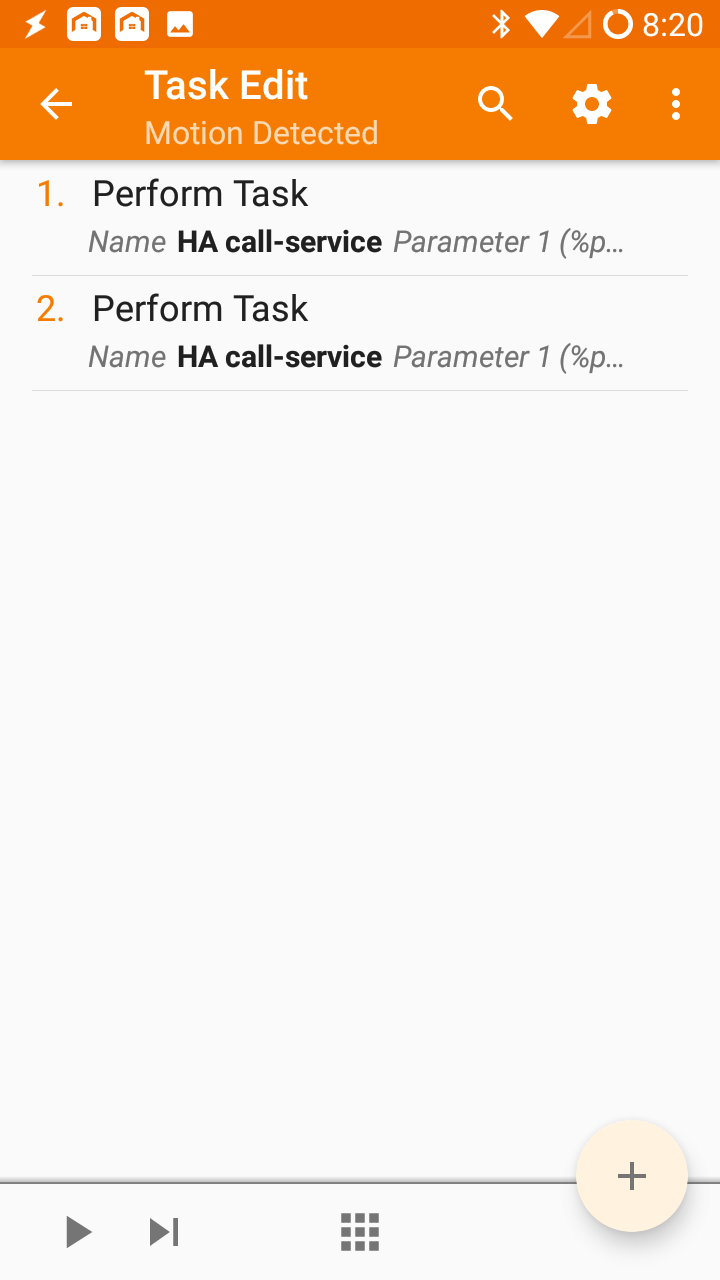Viewport: 720px width, 1280px height.
Task: Choose task icon via grid button
Action: point(360,1232)
